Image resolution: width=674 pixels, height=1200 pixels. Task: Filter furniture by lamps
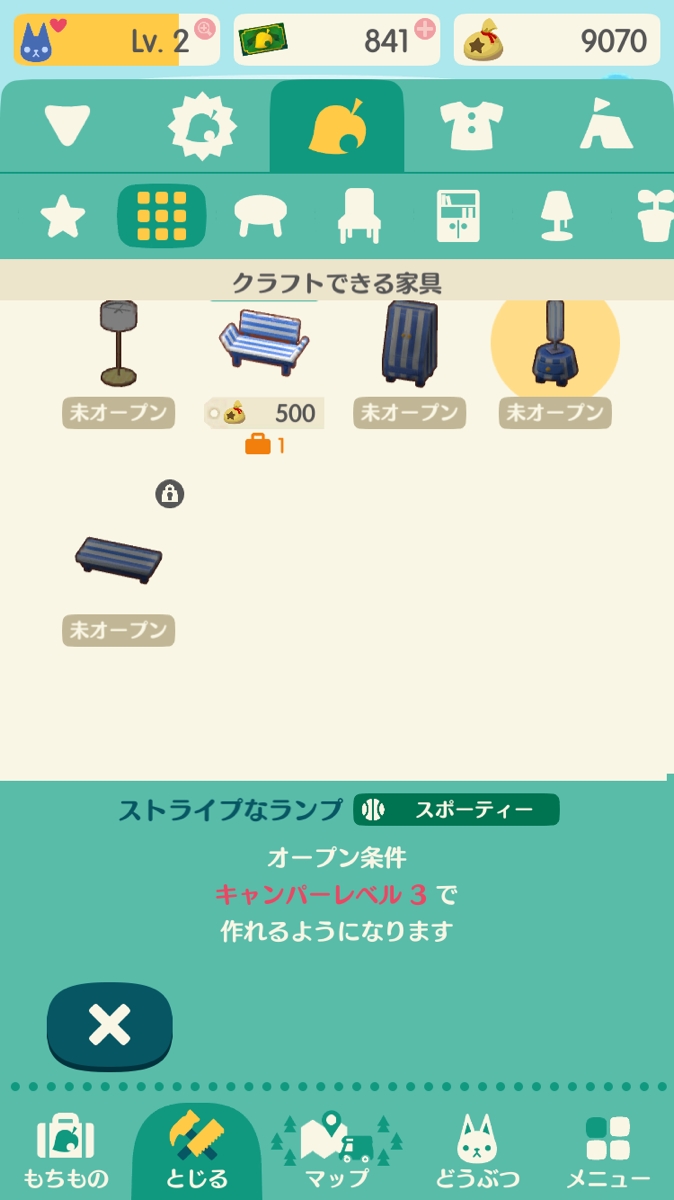[x=556, y=216]
